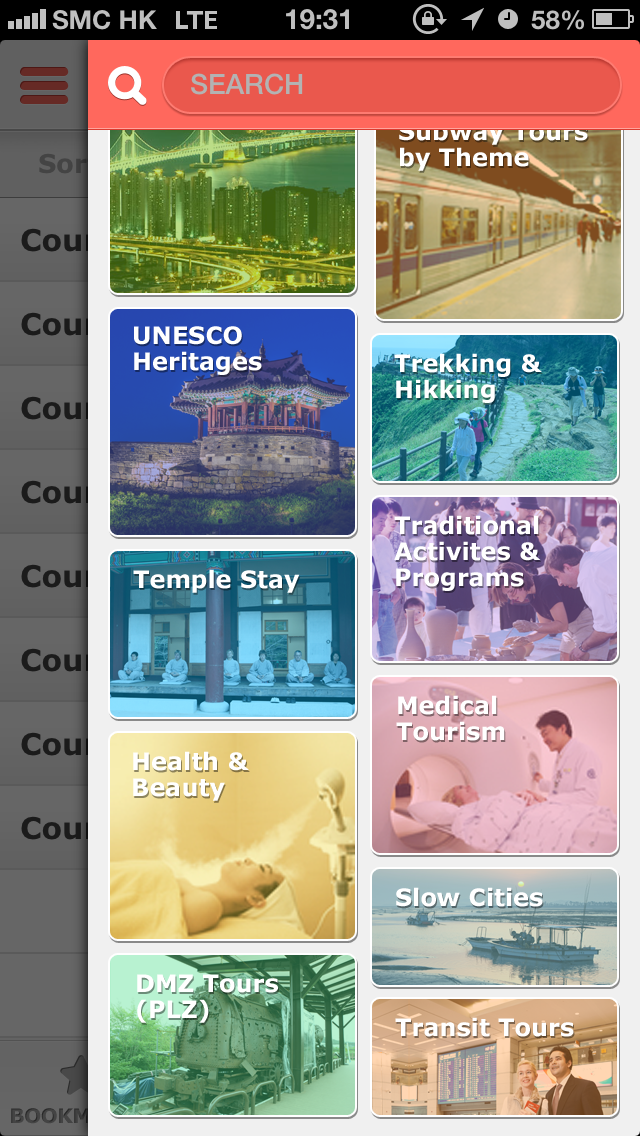View the Medical Tourism category

495,765
